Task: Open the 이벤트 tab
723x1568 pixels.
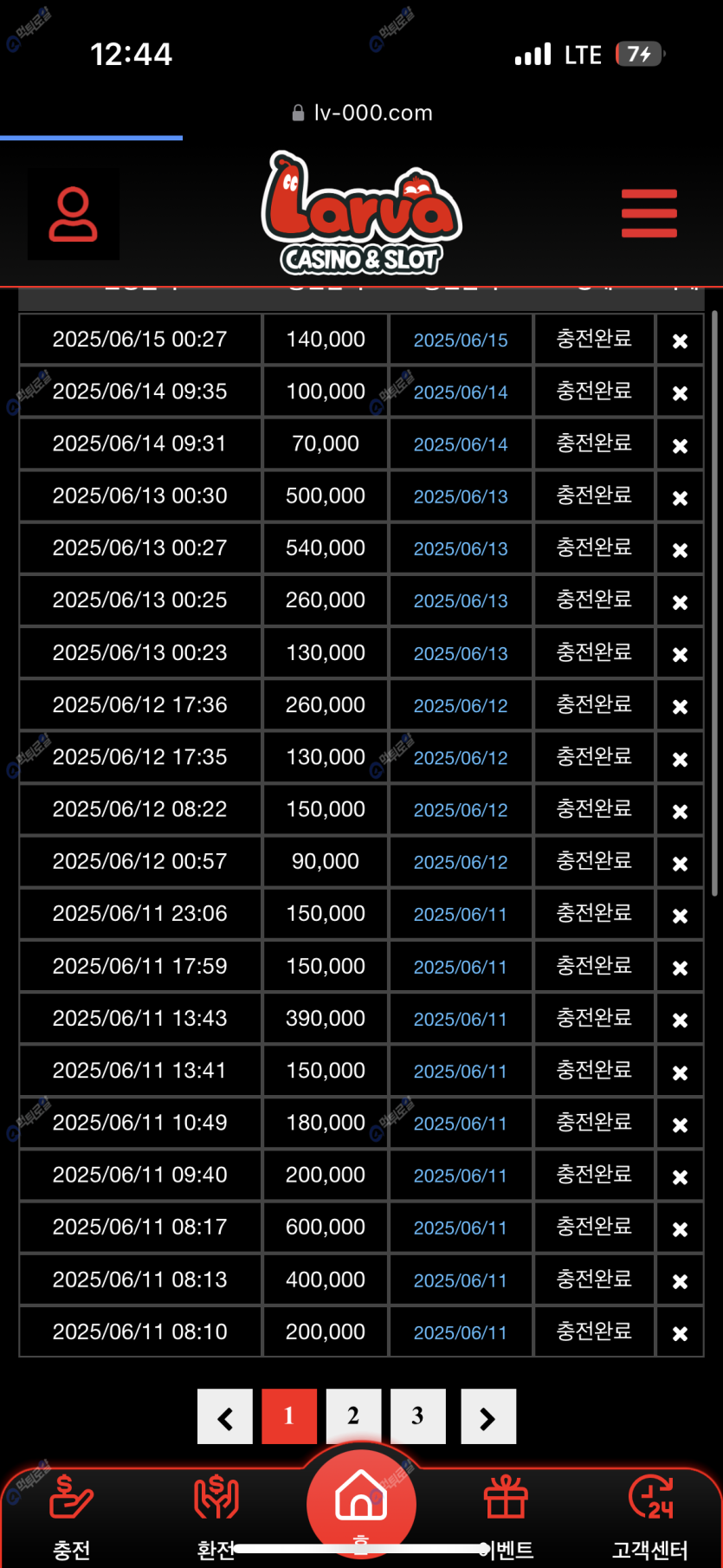Action: point(507,1517)
